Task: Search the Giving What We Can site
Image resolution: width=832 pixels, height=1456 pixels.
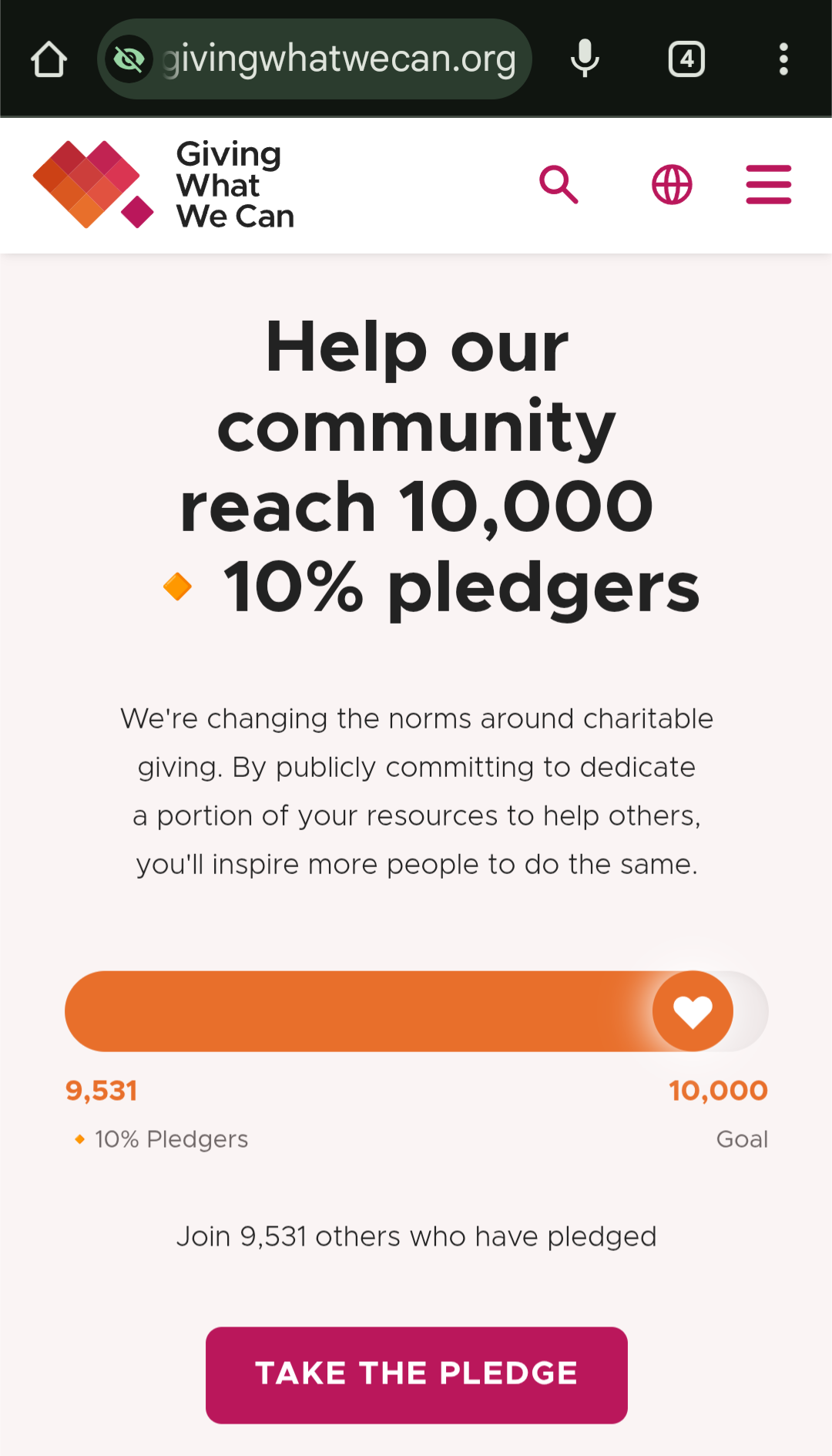Action: tap(559, 185)
